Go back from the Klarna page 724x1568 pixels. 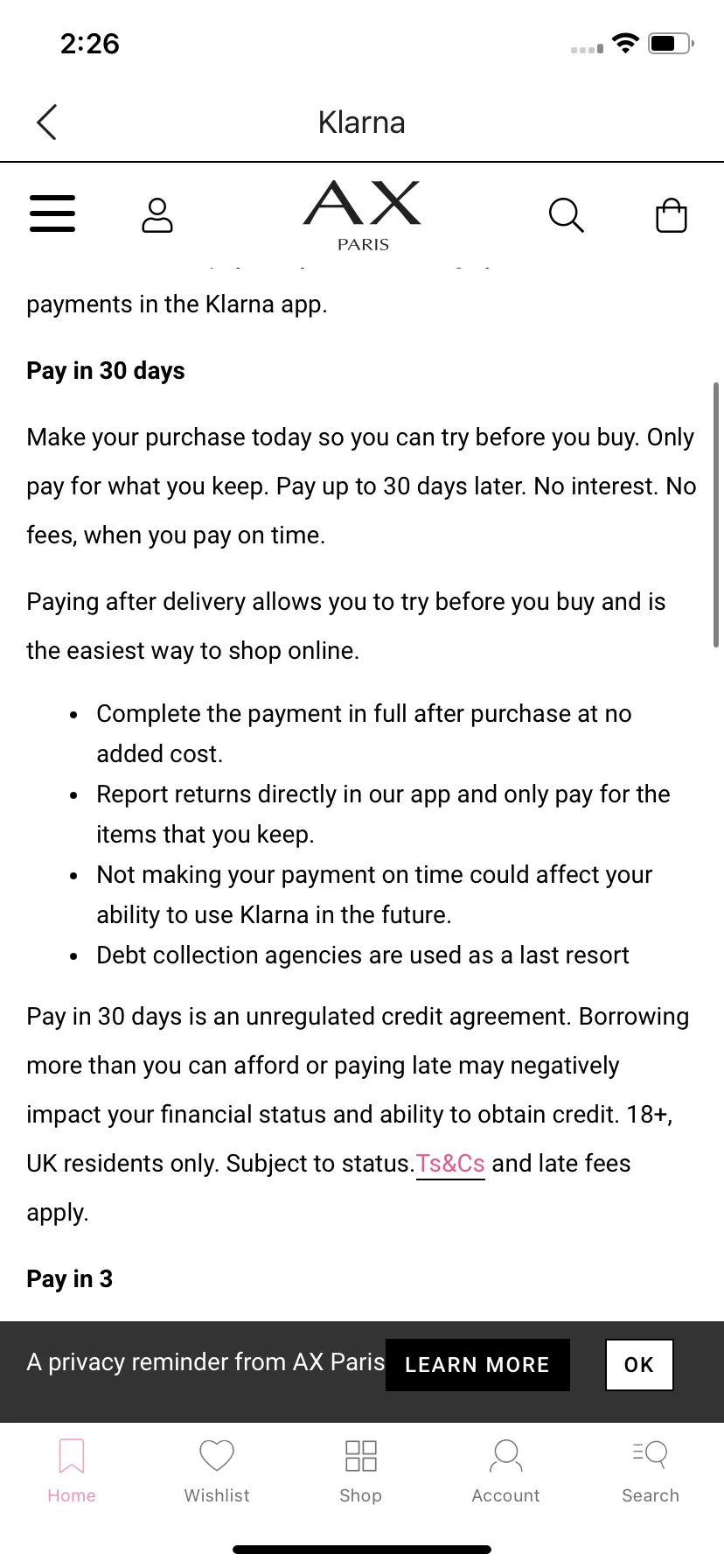(x=47, y=122)
